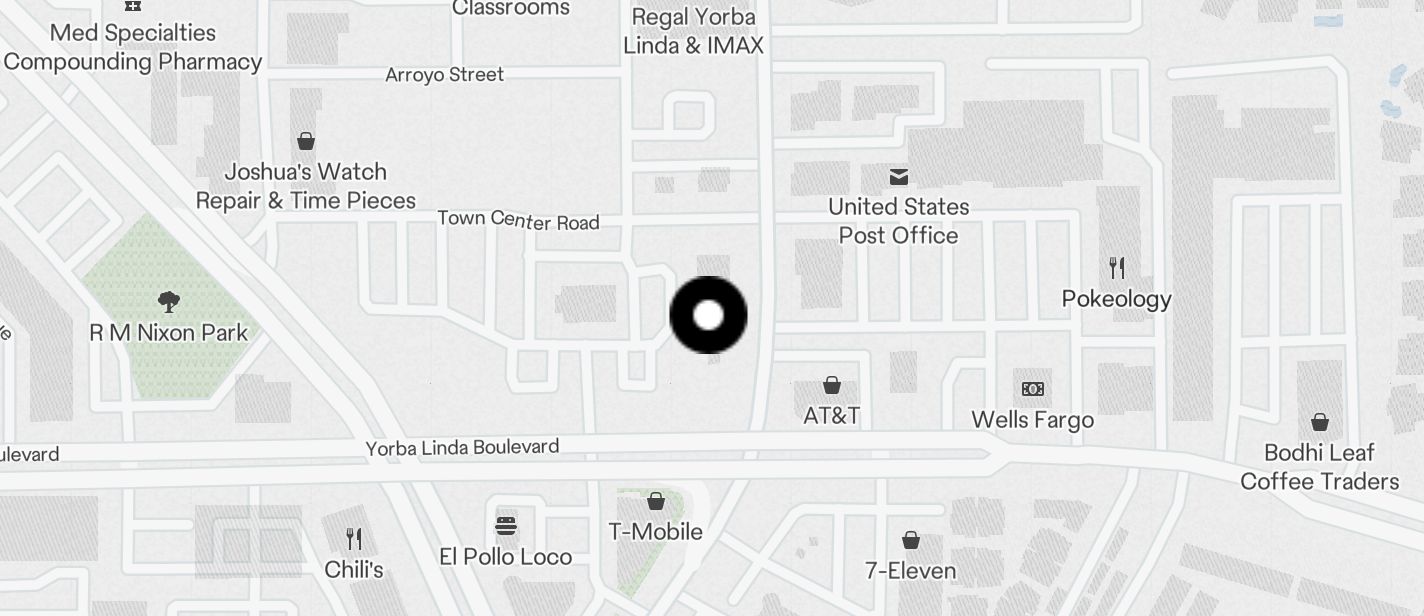
Task: Open the Pokeology restaurant marker
Action: click(x=1117, y=268)
